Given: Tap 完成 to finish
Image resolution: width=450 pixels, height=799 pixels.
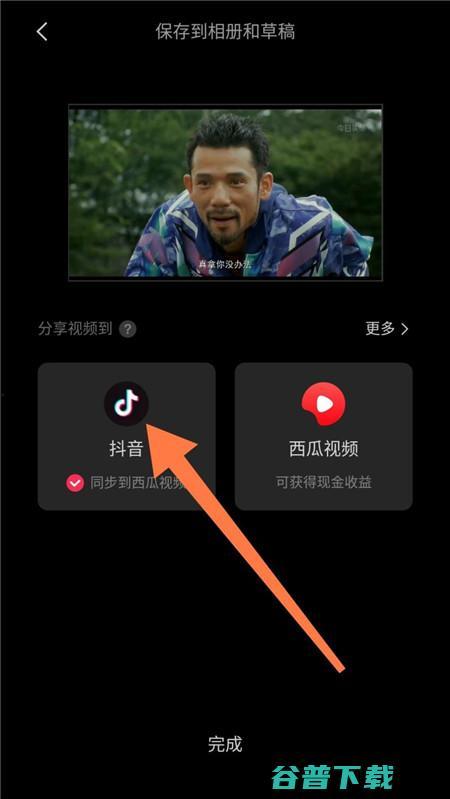Looking at the screenshot, I should tap(225, 744).
